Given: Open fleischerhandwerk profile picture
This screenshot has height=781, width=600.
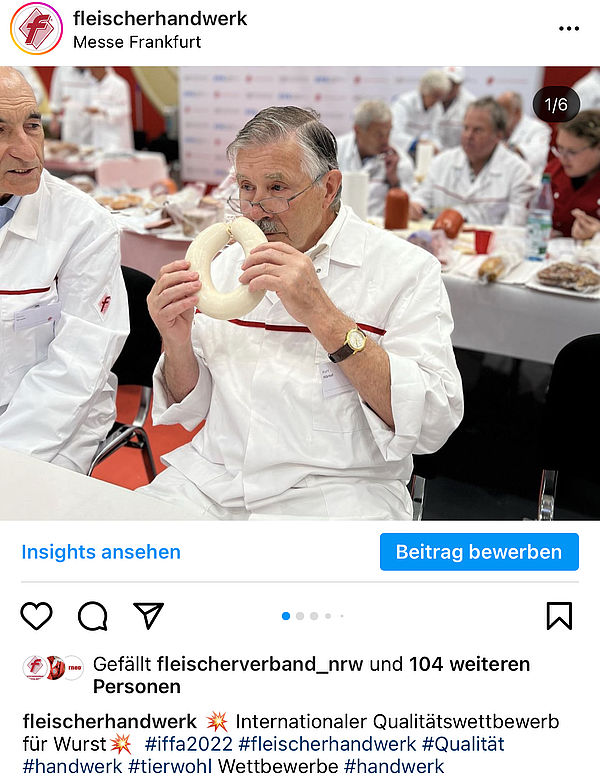Looking at the screenshot, I should [36, 28].
